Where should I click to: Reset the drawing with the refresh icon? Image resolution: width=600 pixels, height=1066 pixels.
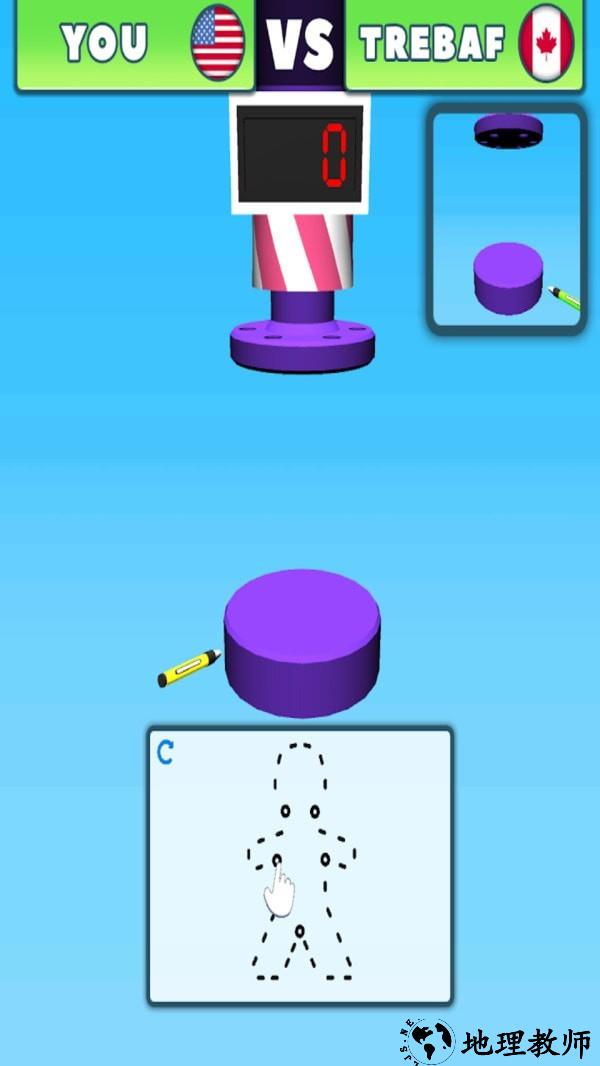(166, 753)
